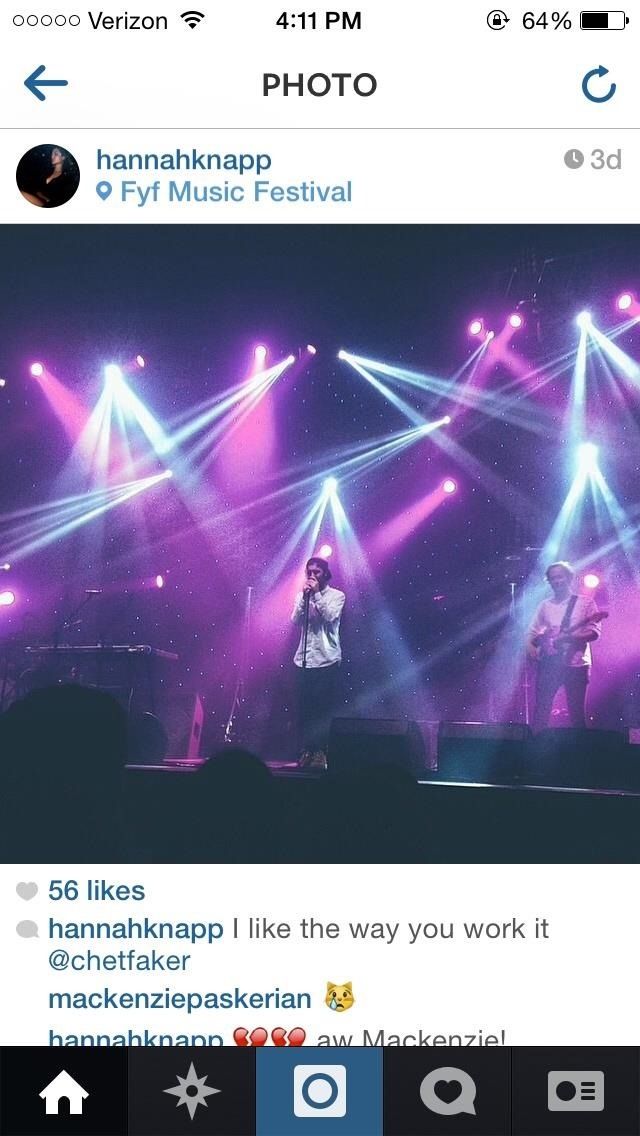Open the Camera tab
The image size is (640, 1136).
point(320,1091)
